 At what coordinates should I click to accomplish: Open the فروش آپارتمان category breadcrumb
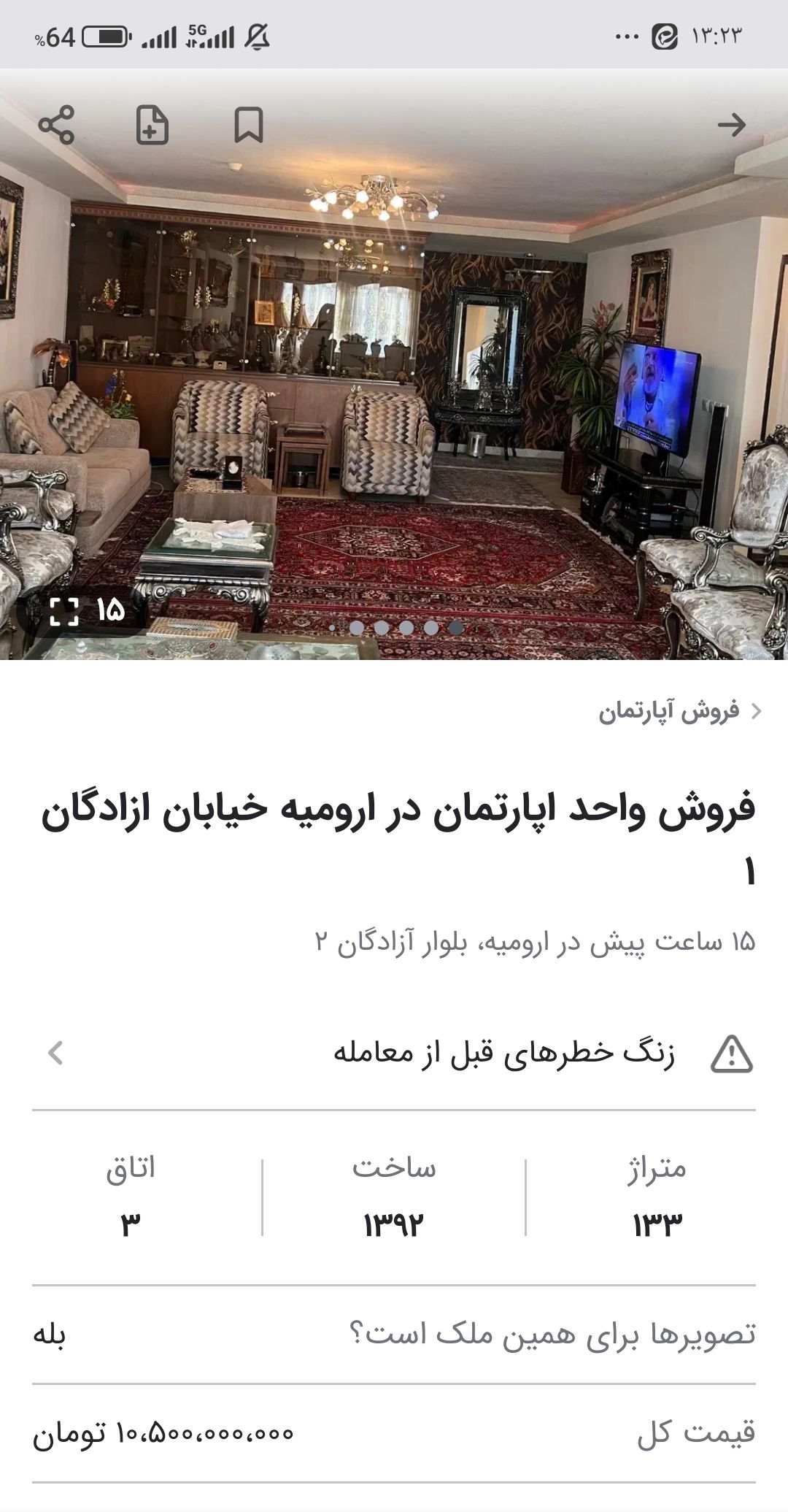(669, 711)
